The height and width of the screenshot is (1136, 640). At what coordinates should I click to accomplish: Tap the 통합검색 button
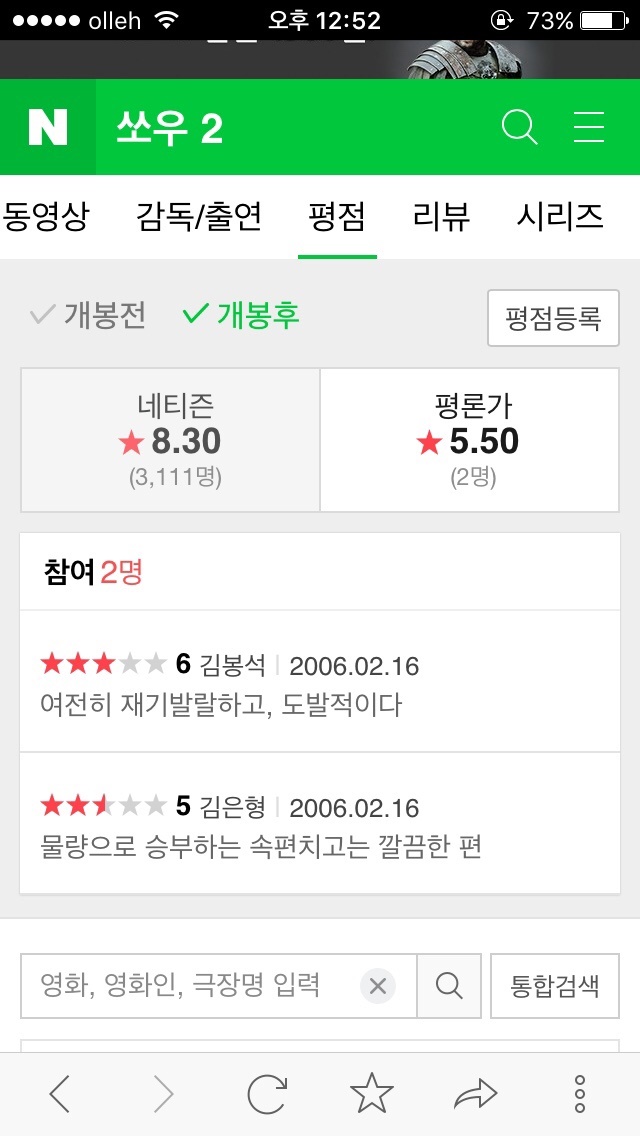point(554,986)
